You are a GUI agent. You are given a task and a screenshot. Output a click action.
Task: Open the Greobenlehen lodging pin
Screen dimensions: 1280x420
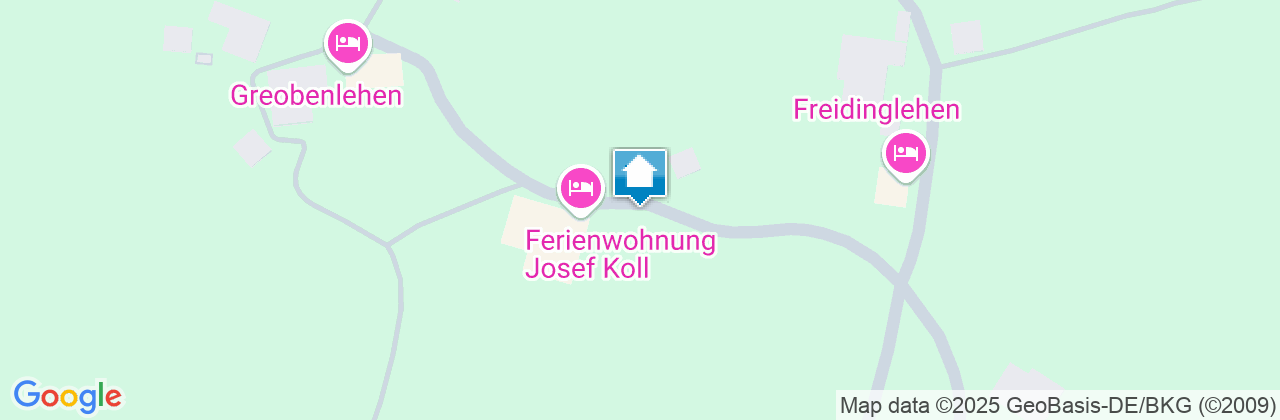347,43
